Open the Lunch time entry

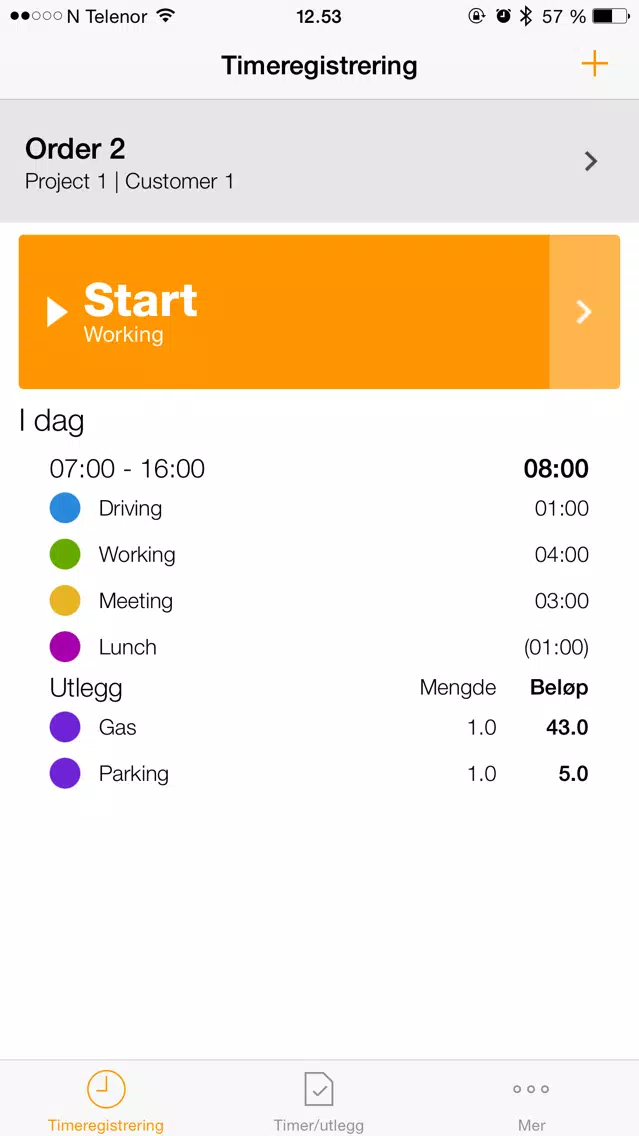click(319, 647)
